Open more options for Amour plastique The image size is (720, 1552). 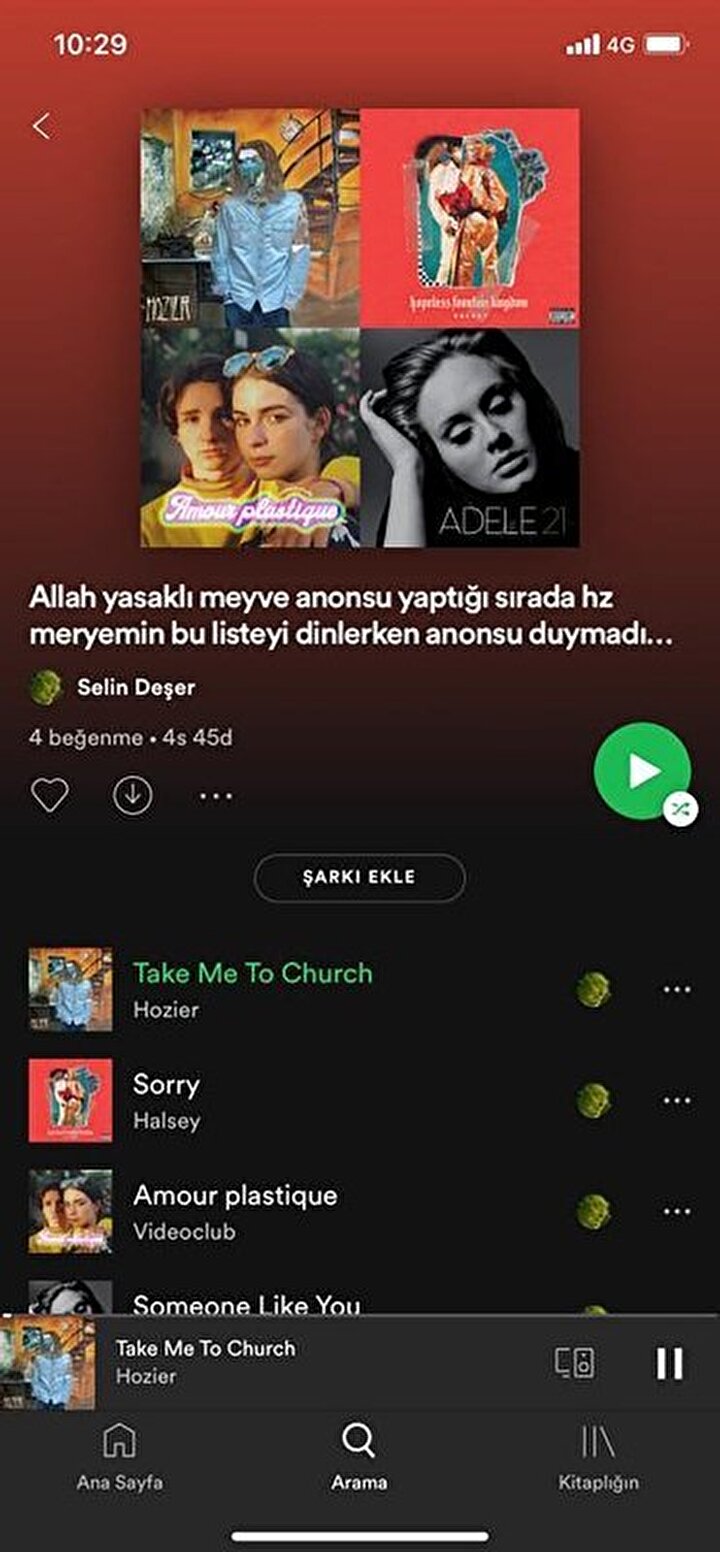coord(677,1212)
